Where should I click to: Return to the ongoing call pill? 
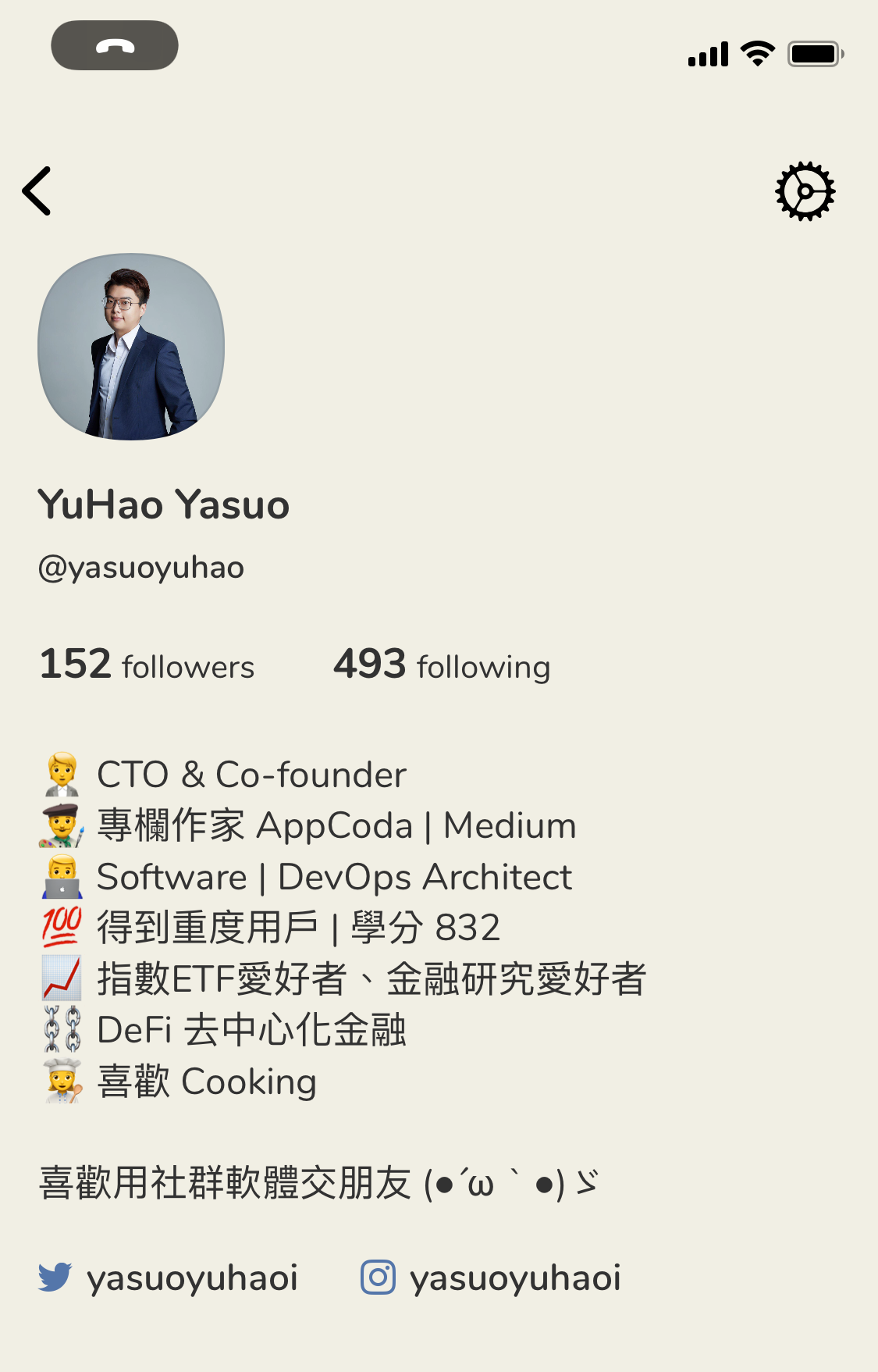pyautogui.click(x=115, y=46)
